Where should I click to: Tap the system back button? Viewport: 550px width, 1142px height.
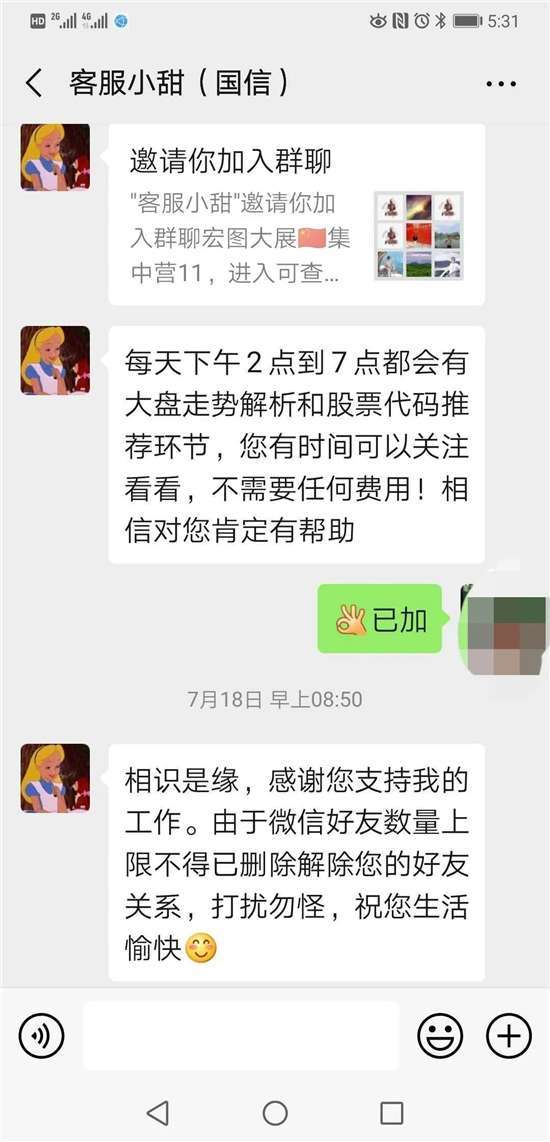pos(158,1112)
